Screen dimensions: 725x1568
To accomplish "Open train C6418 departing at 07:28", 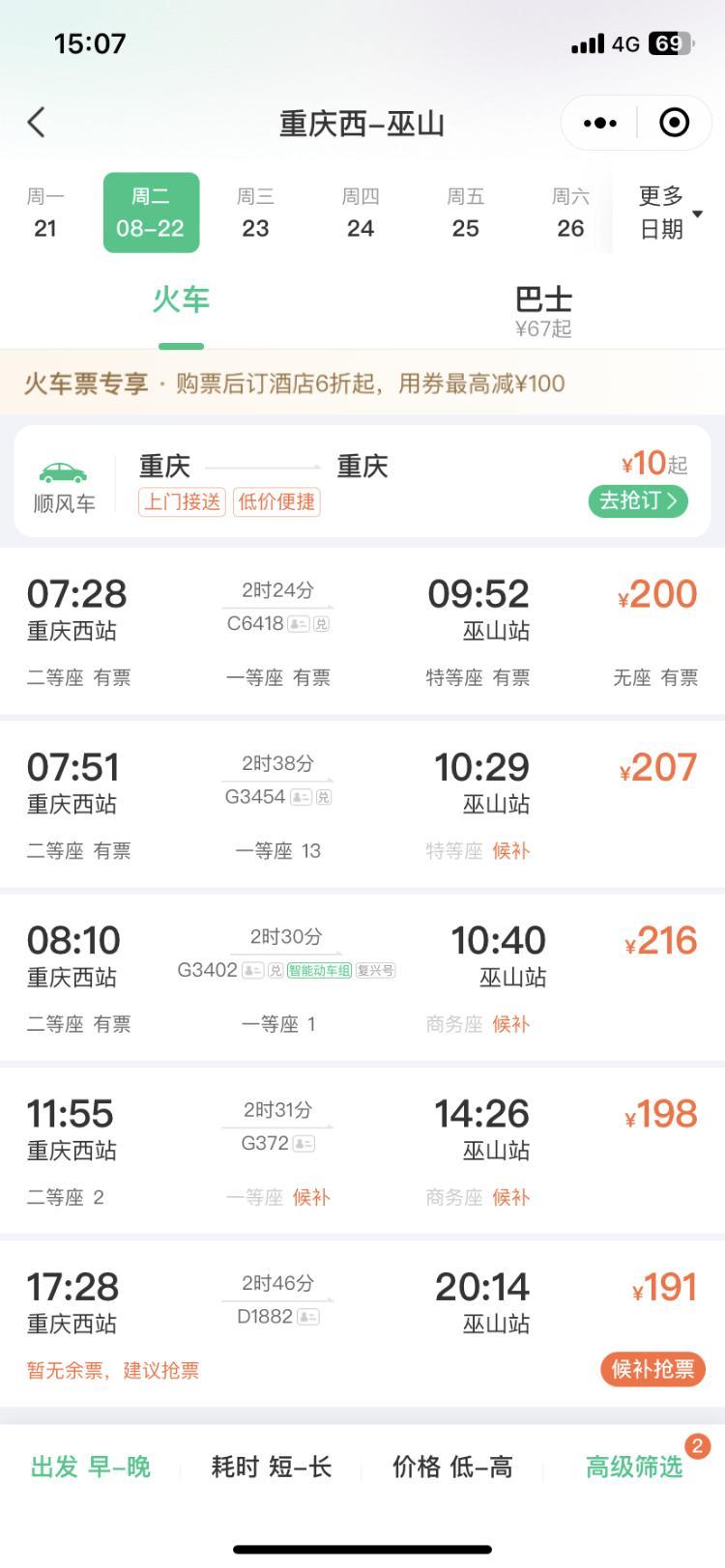I will [362, 631].
